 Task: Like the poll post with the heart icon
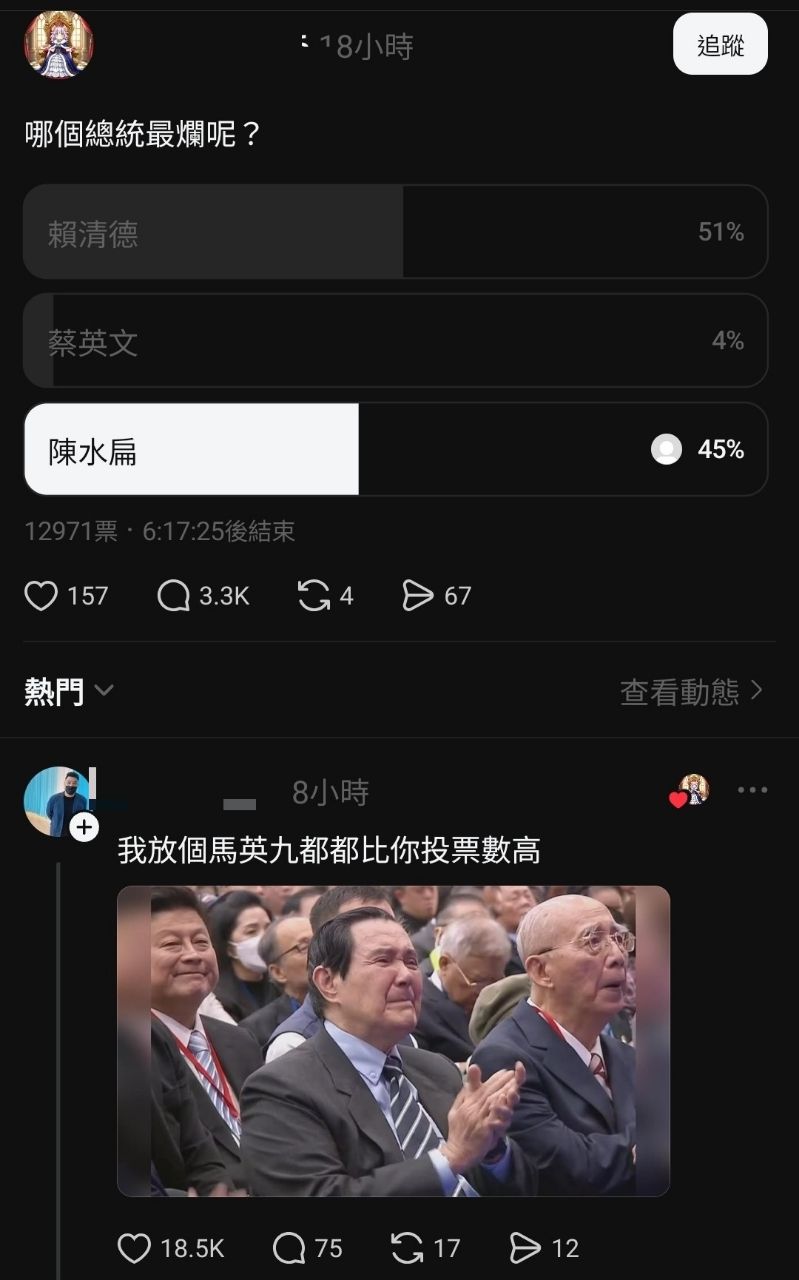(x=42, y=595)
